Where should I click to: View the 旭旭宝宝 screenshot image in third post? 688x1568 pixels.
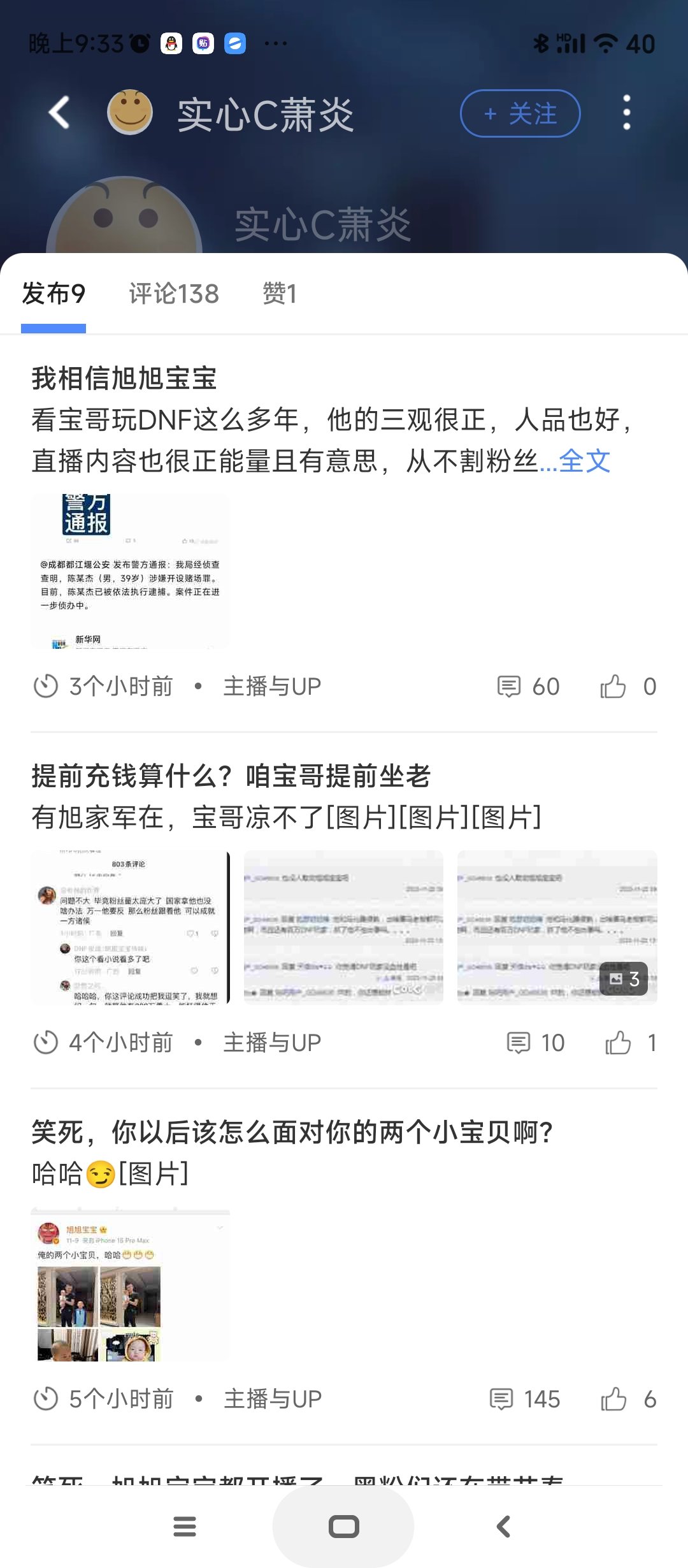tap(131, 1284)
